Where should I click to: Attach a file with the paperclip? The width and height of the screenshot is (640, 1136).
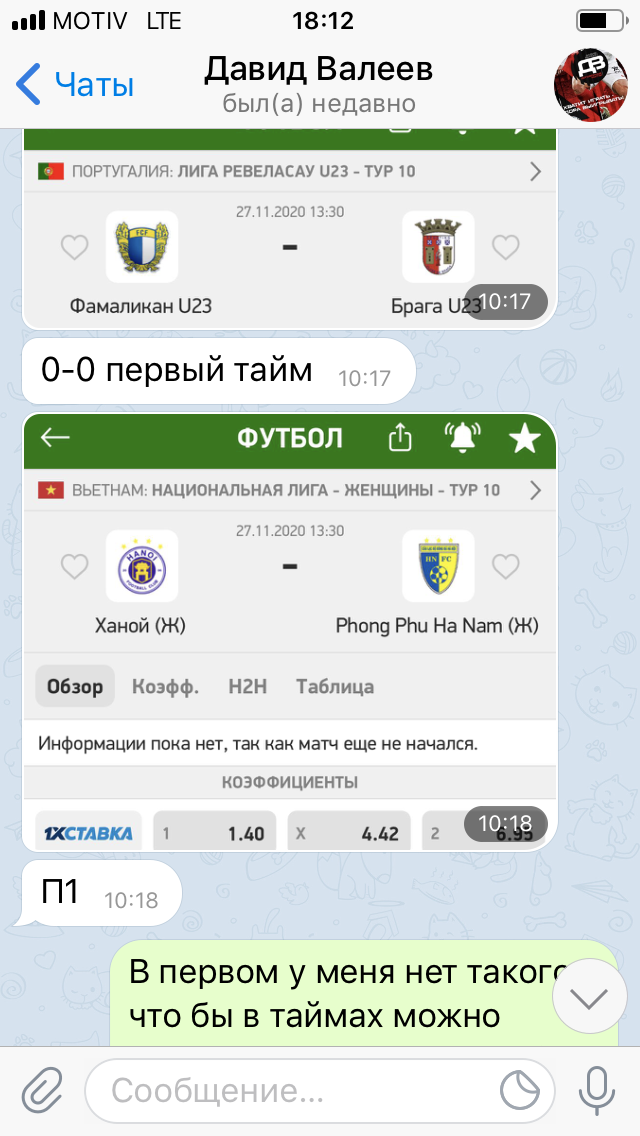pos(42,1090)
